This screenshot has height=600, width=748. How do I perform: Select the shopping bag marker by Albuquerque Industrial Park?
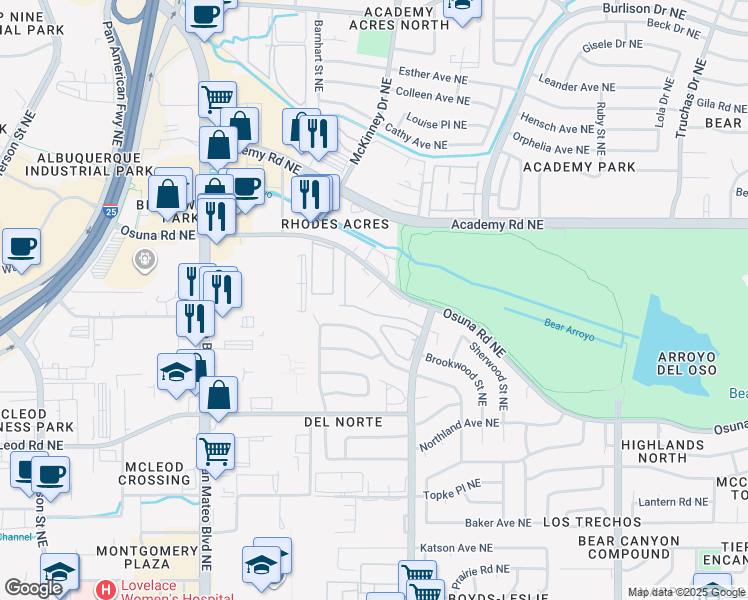[x=167, y=198]
